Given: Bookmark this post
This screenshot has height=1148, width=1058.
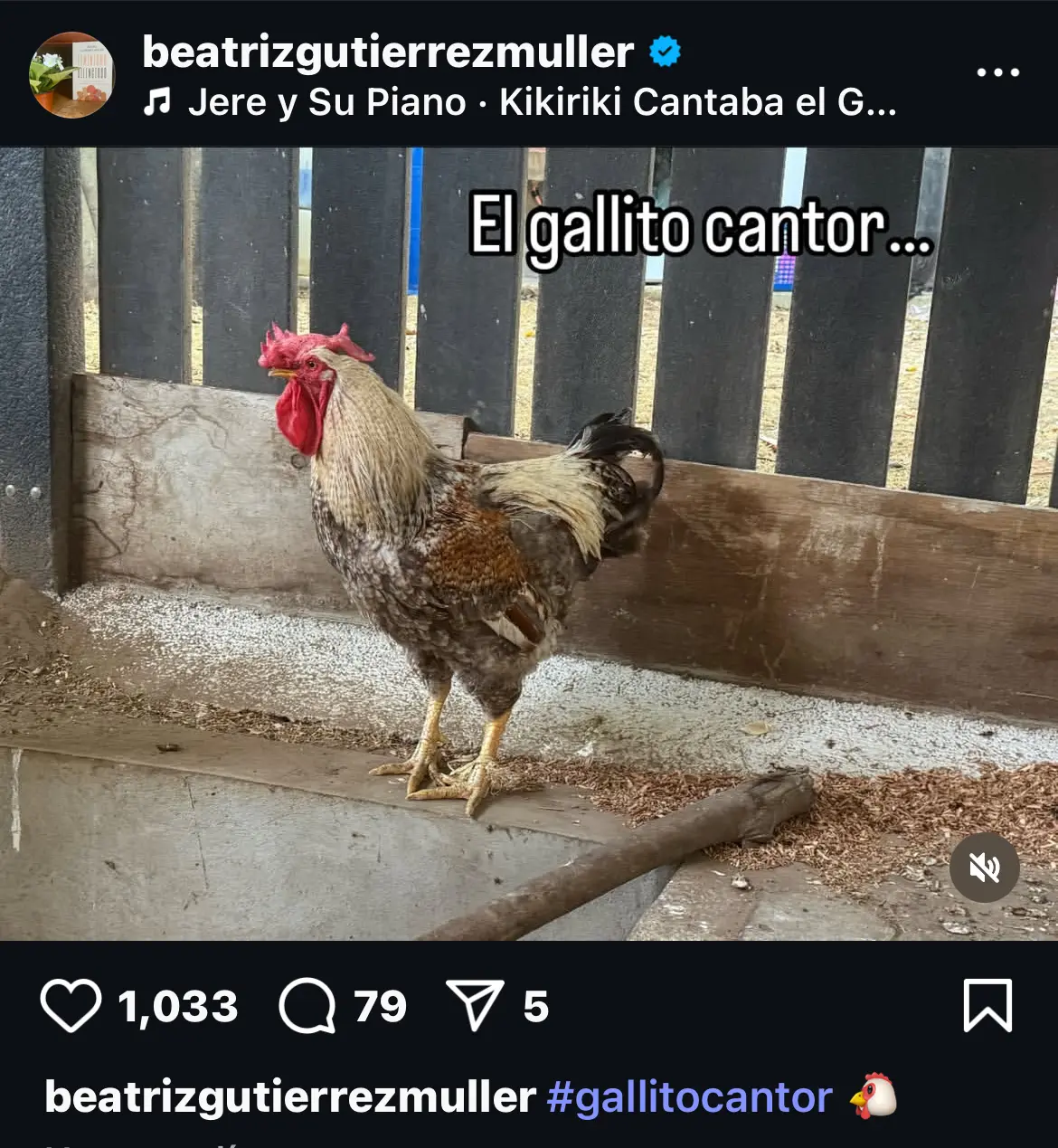Looking at the screenshot, I should point(987,1005).
